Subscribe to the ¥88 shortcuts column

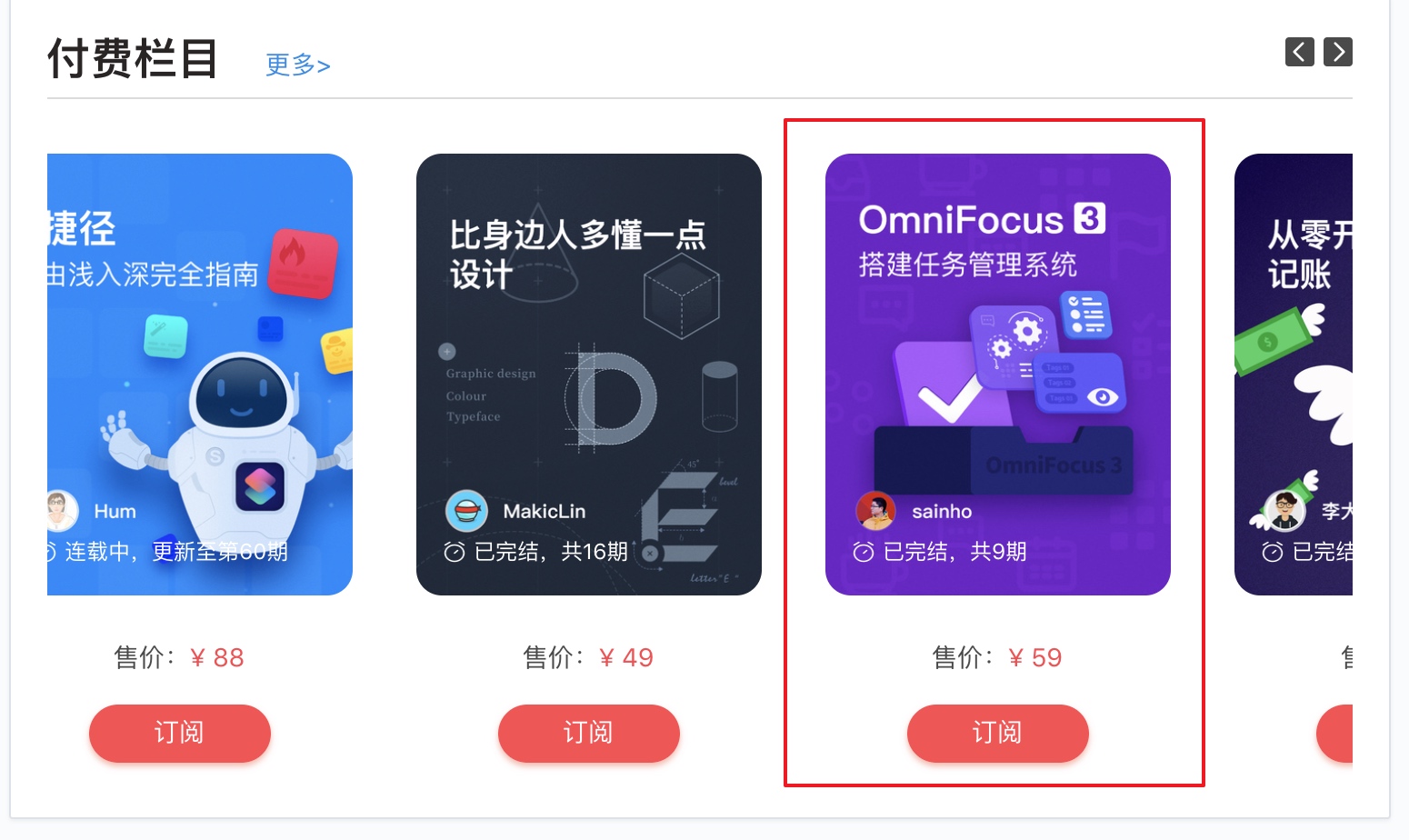click(180, 733)
